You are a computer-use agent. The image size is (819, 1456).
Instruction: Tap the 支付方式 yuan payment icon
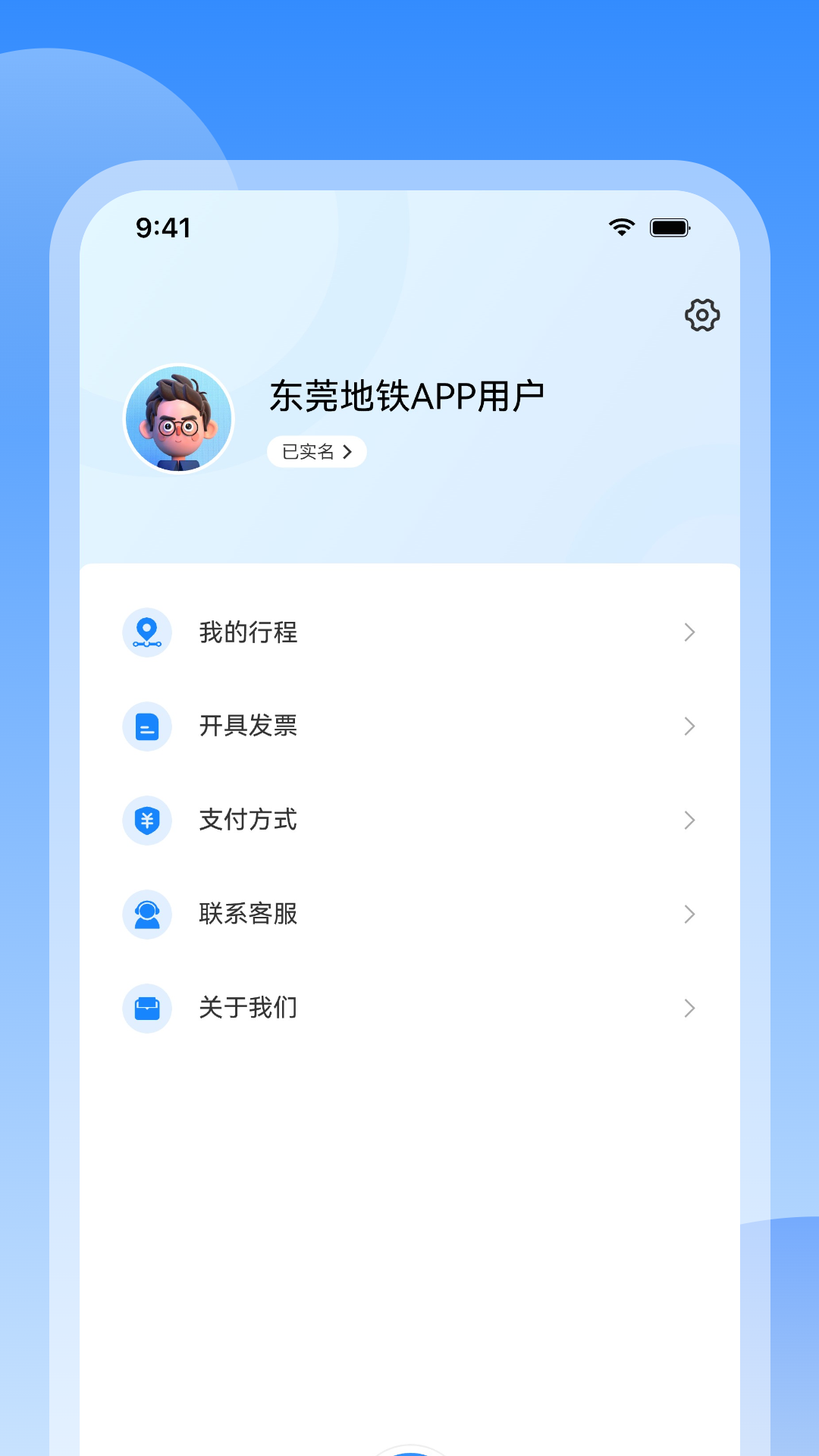pyautogui.click(x=147, y=820)
